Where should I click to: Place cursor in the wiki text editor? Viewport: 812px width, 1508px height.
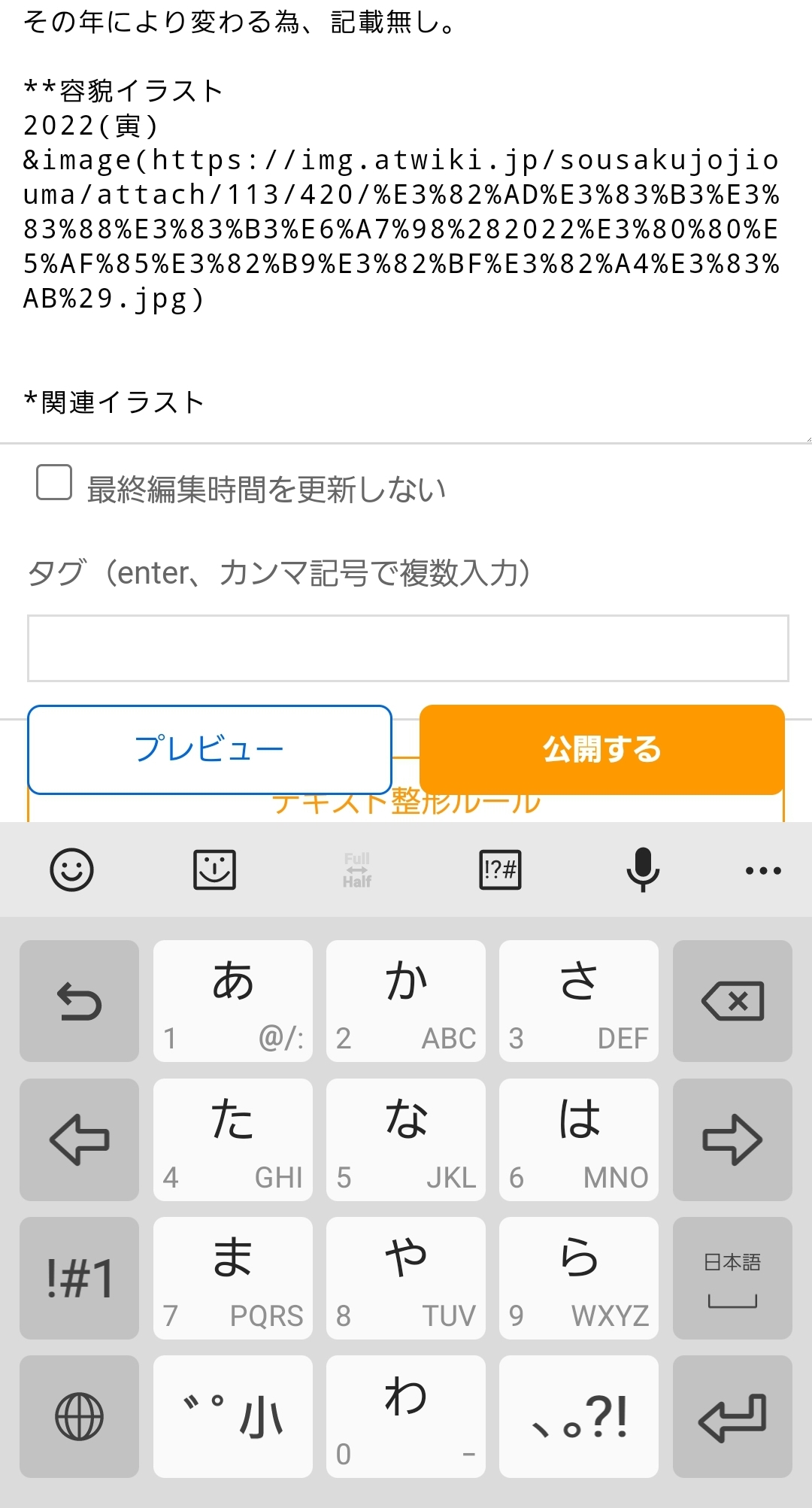(x=406, y=218)
